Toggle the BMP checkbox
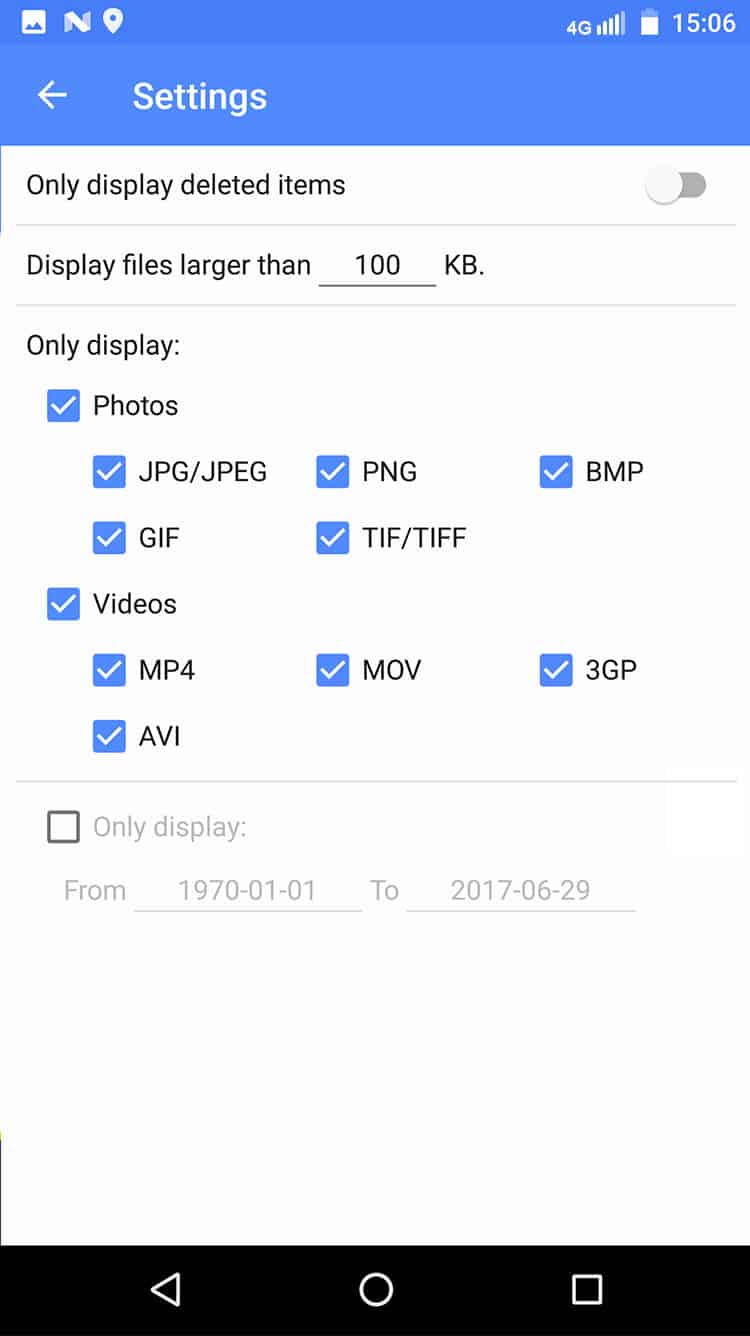 click(x=556, y=472)
